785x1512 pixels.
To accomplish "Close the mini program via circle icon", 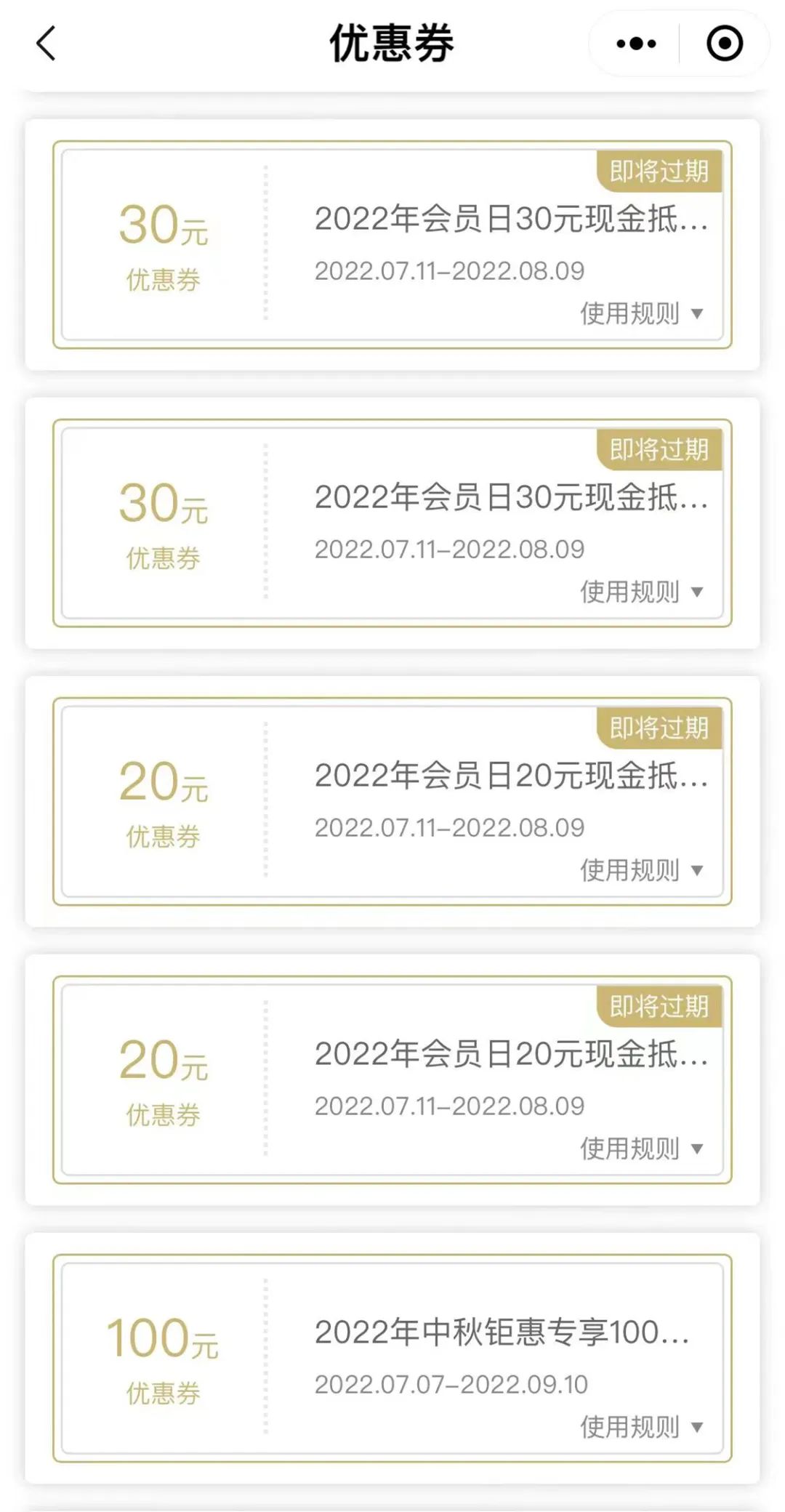I will point(725,44).
